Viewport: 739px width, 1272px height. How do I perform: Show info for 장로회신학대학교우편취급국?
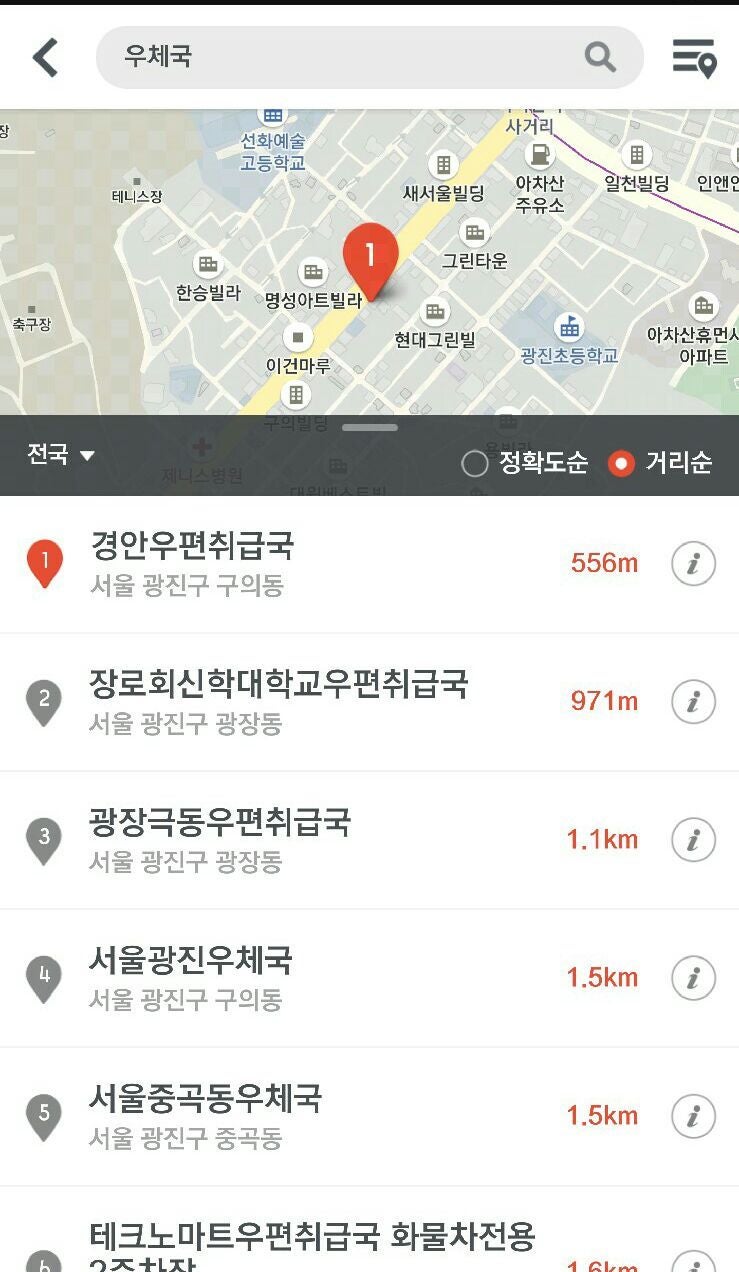coord(693,702)
